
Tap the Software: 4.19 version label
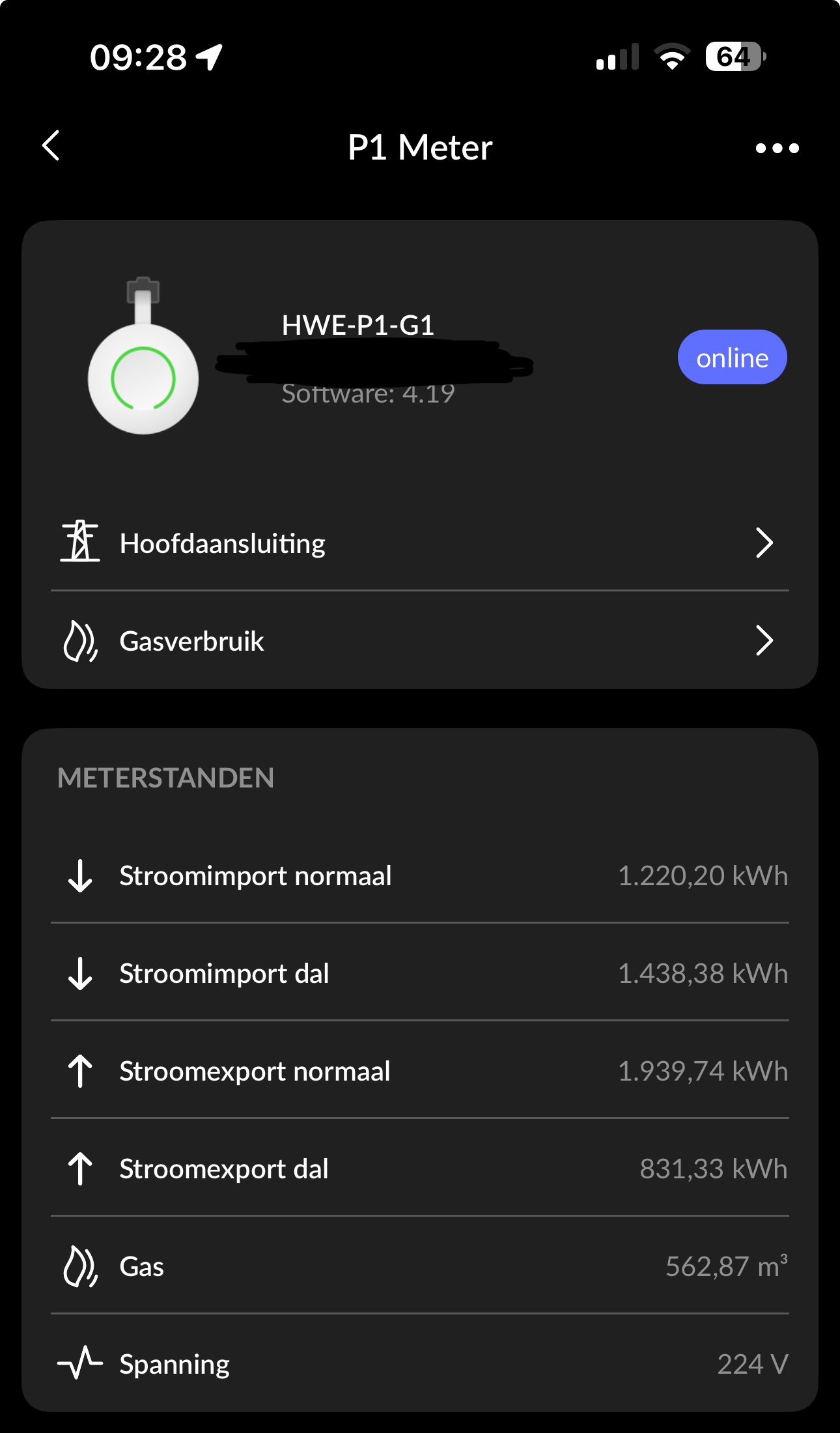pyautogui.click(x=368, y=392)
